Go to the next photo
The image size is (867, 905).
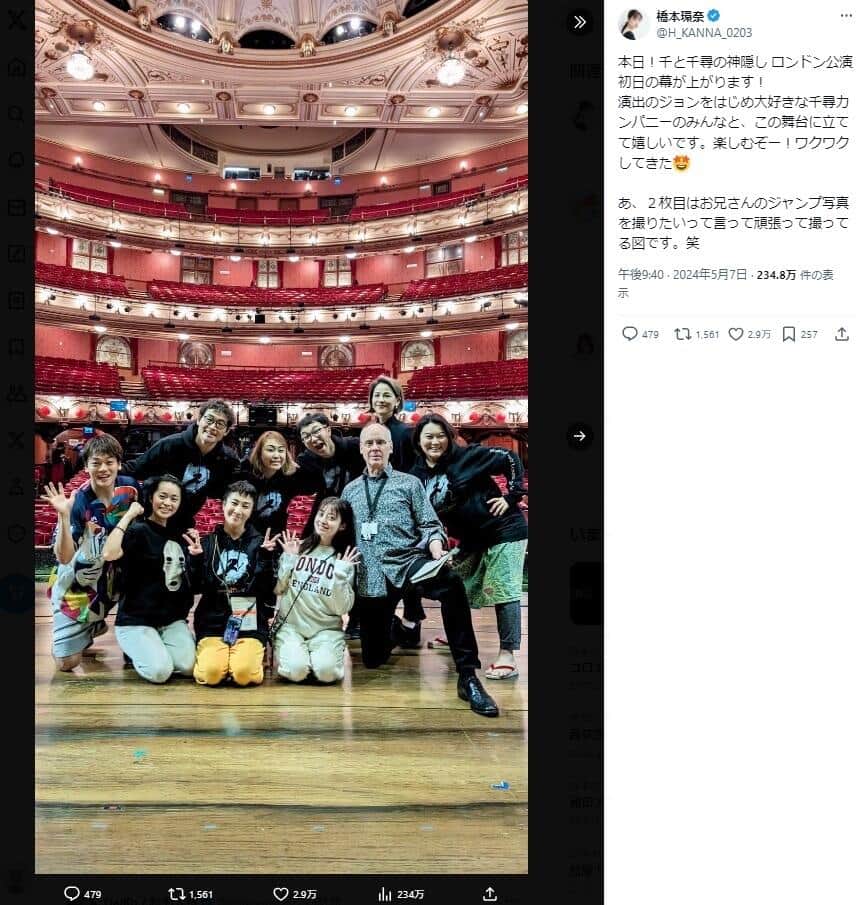click(579, 436)
